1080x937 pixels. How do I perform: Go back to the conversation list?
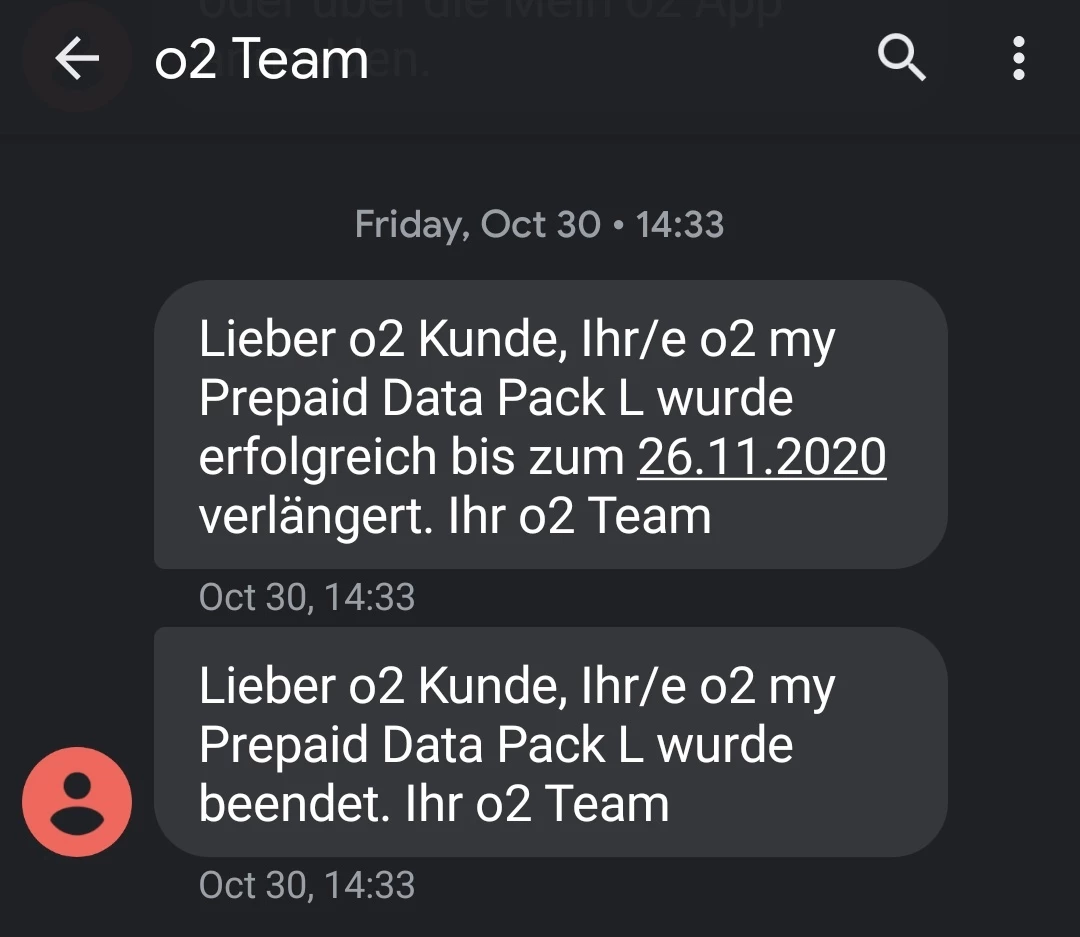click(x=77, y=60)
